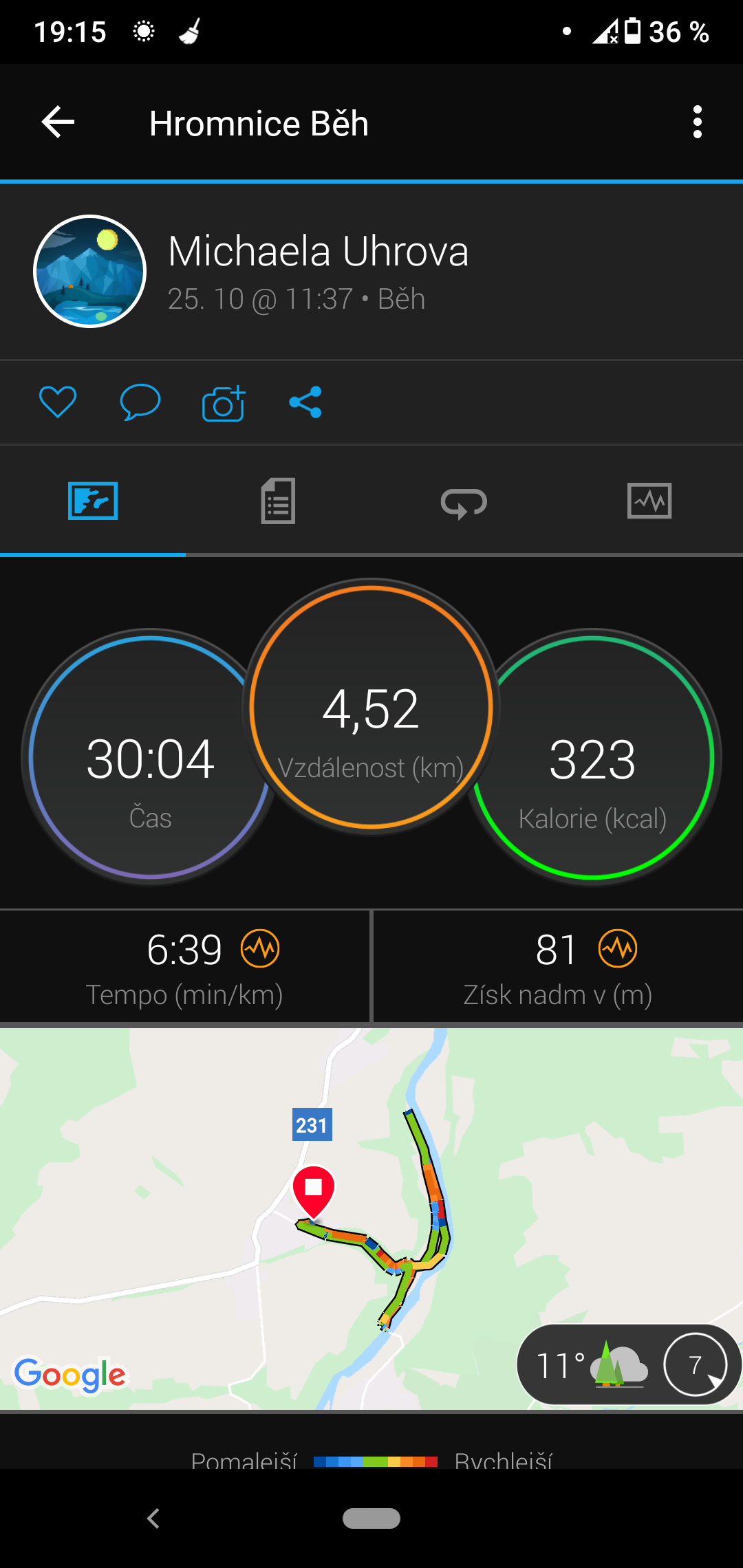
Task: Select the overview map tab
Action: coord(93,501)
